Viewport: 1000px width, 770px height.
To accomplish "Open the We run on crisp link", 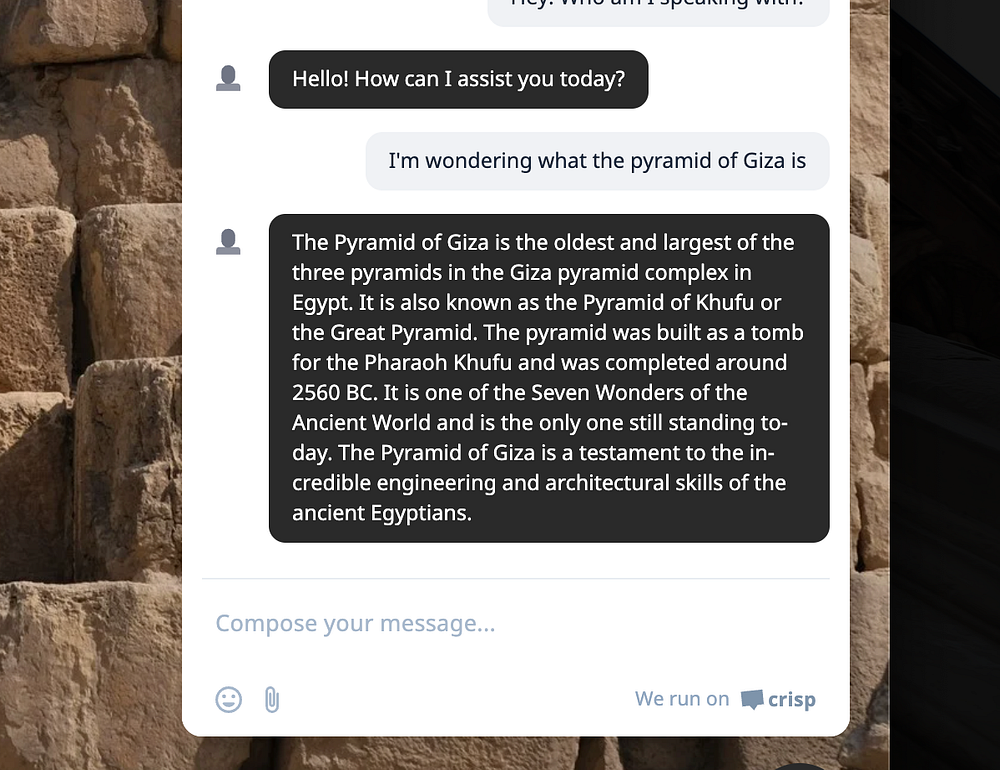I will tap(725, 699).
